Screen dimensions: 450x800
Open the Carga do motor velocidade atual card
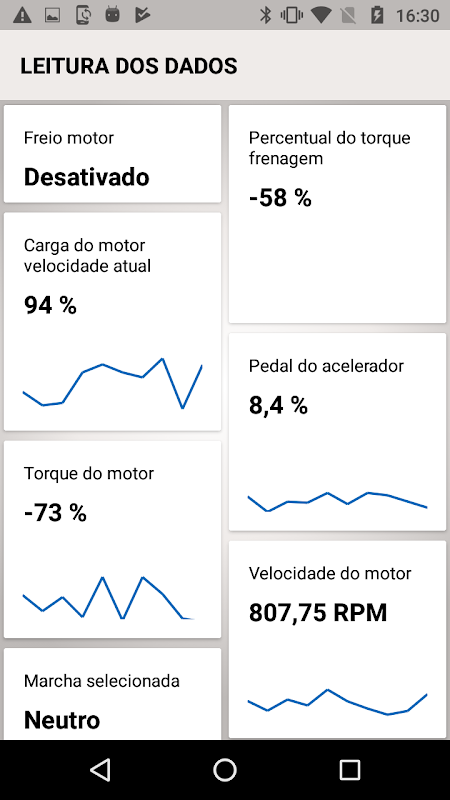112,321
